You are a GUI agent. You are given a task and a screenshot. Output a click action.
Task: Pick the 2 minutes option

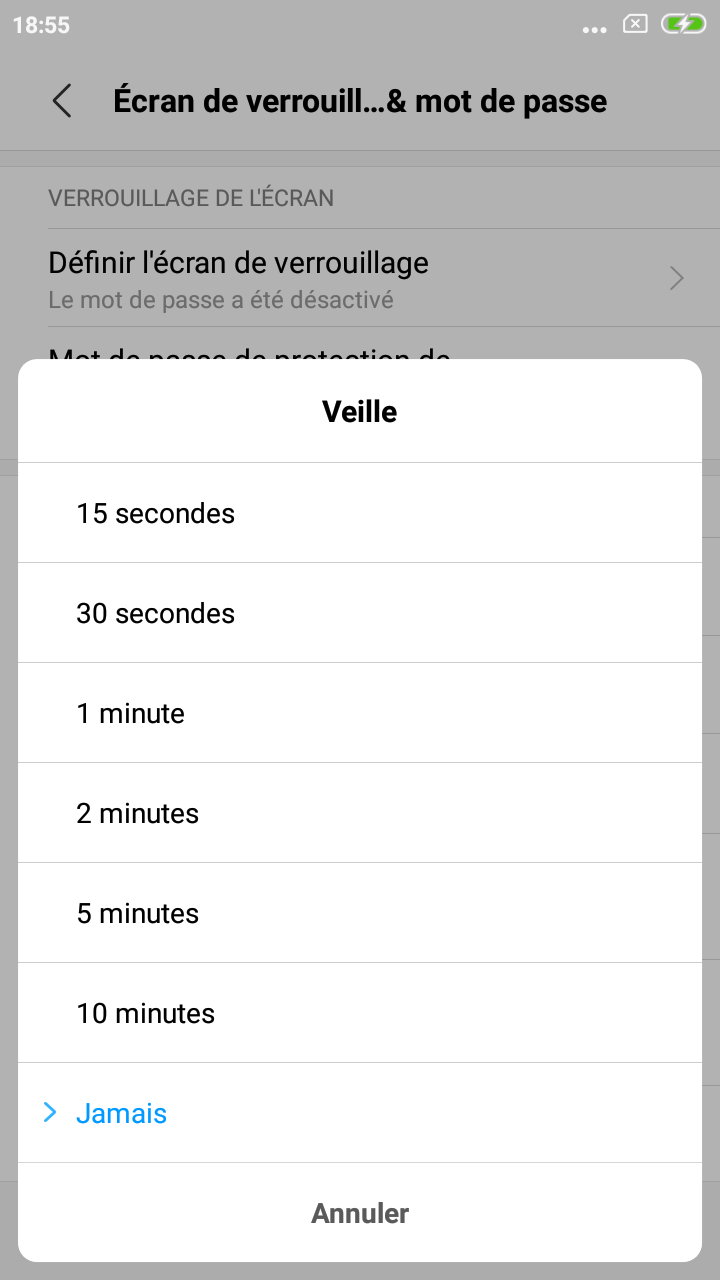[x=360, y=813]
